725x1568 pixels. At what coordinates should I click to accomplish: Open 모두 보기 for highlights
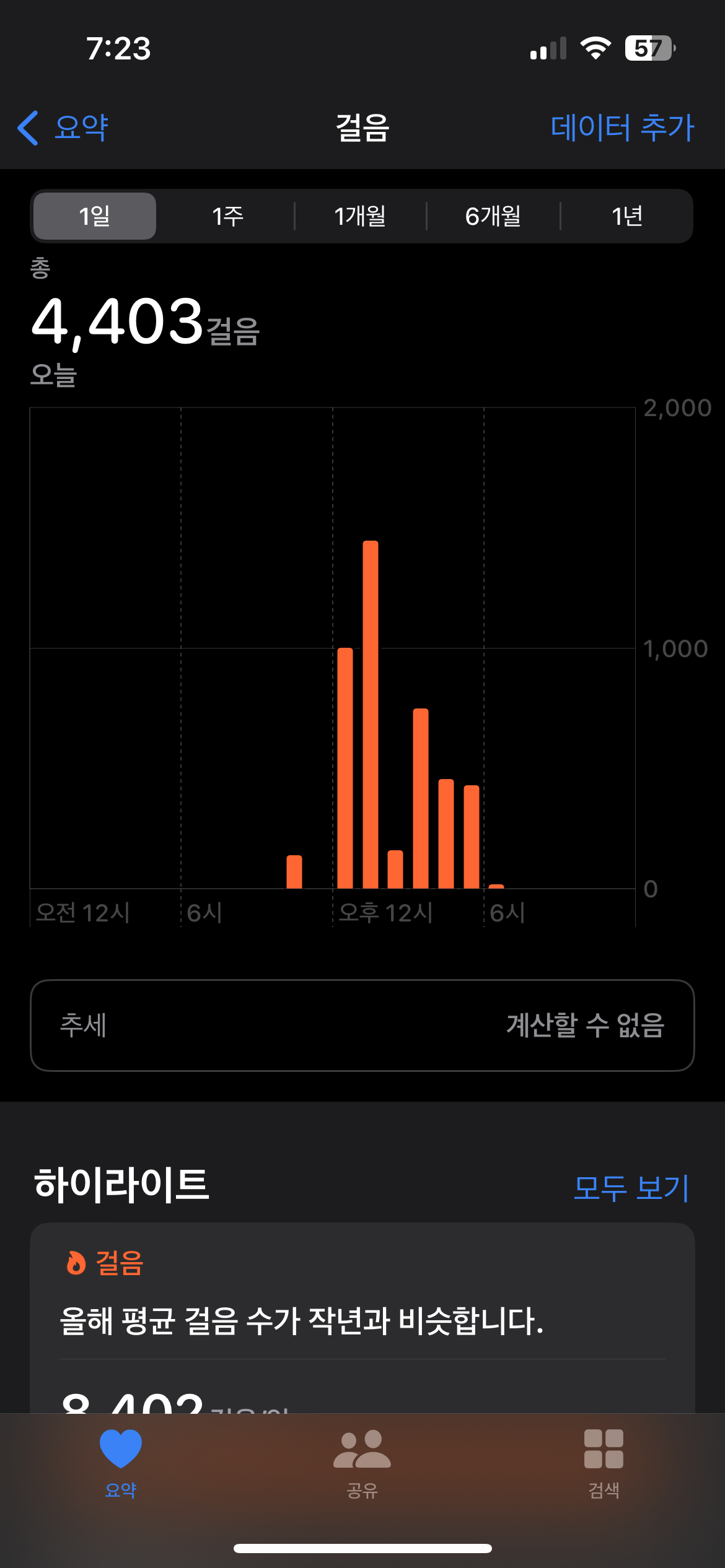(631, 1188)
